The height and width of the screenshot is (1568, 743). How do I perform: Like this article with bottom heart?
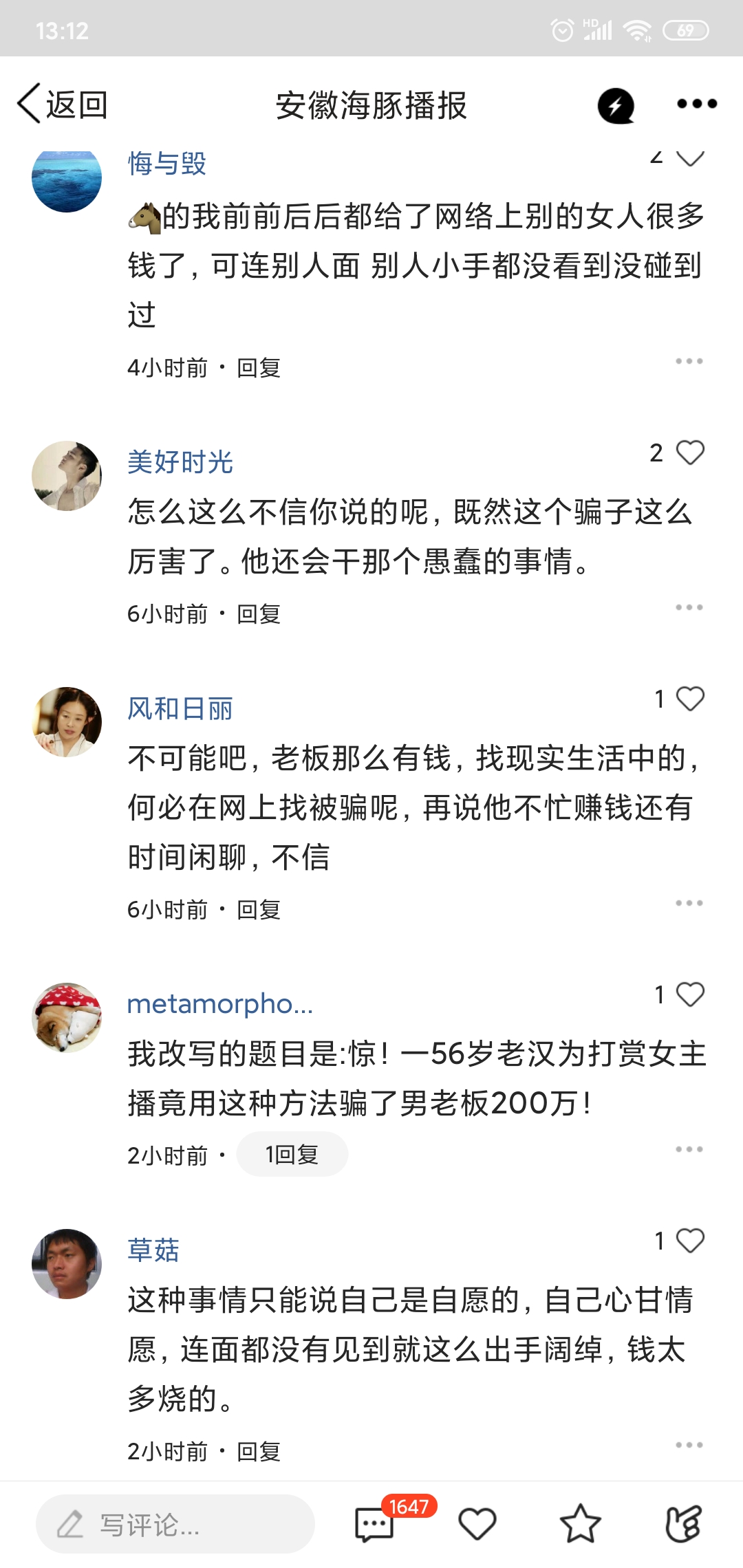coord(477,1525)
